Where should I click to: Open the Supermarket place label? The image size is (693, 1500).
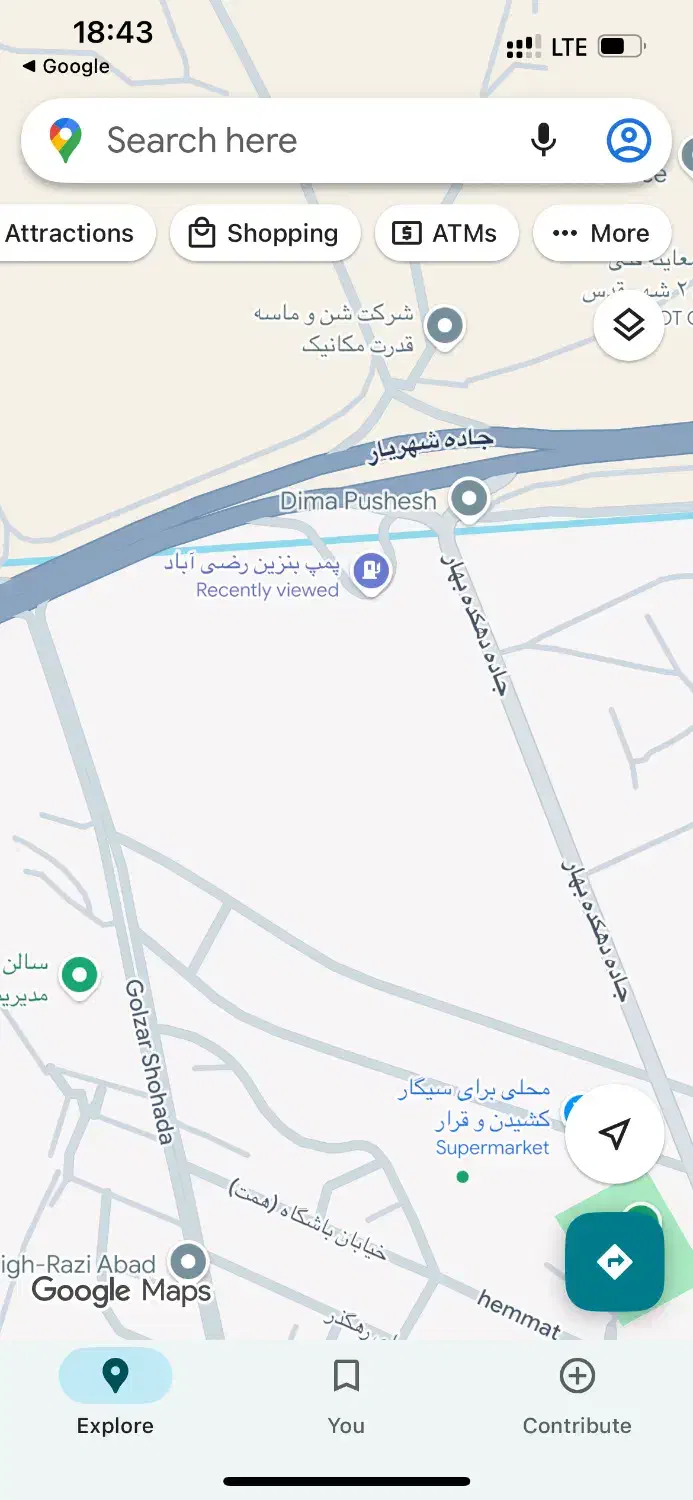[x=492, y=1148]
